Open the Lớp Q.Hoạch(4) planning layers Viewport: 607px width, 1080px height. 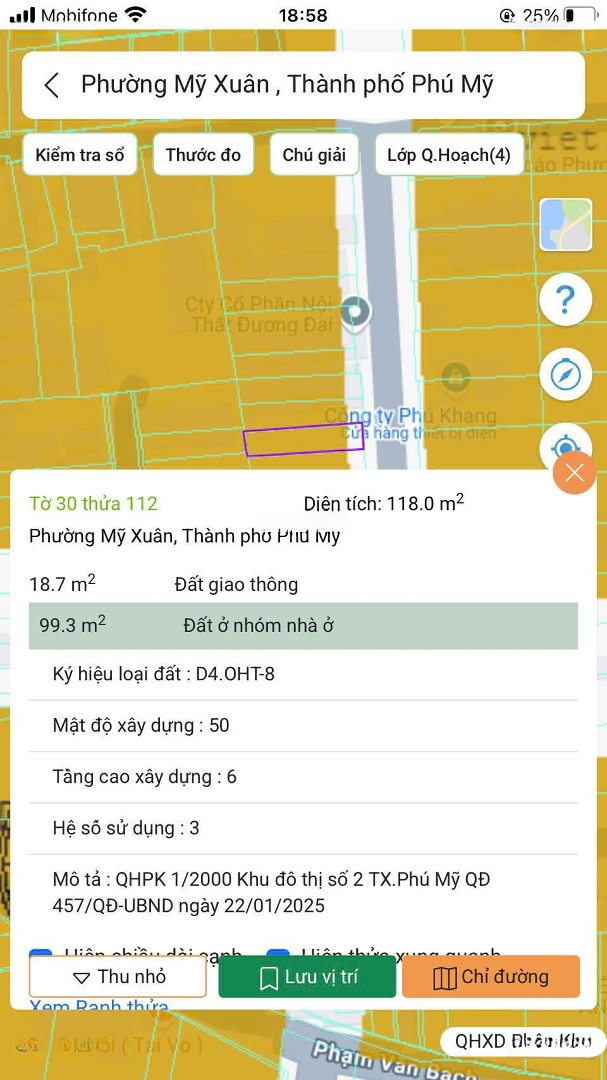pyautogui.click(x=449, y=155)
